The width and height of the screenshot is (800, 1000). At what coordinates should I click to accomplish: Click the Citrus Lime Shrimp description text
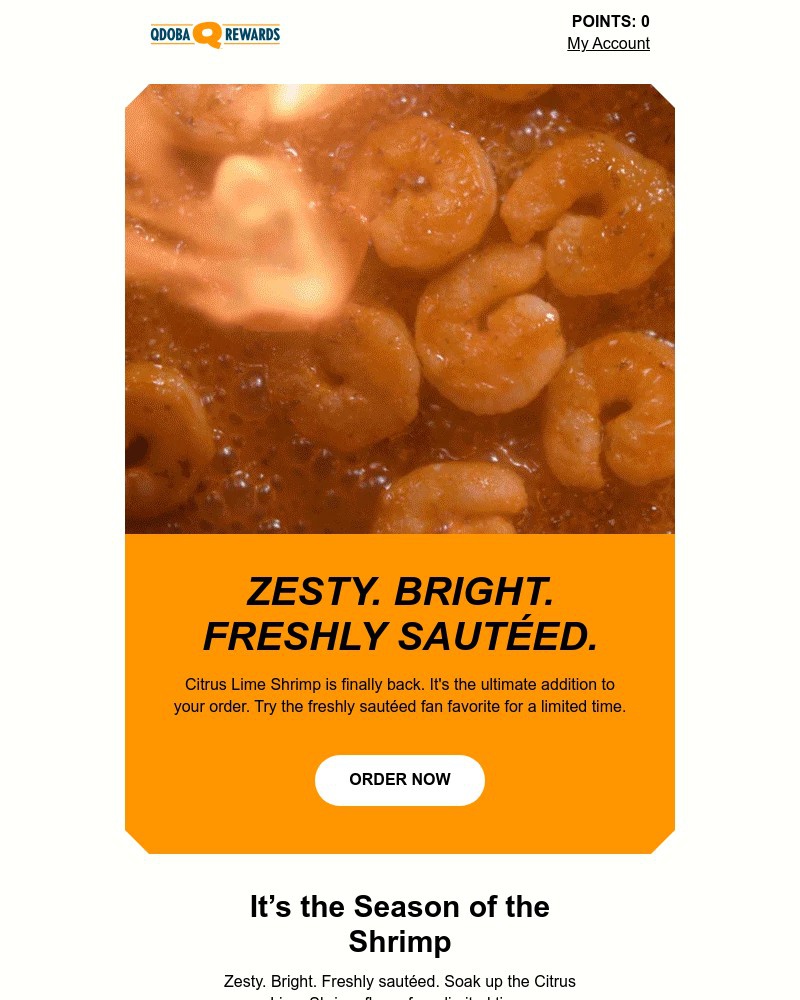coord(400,695)
